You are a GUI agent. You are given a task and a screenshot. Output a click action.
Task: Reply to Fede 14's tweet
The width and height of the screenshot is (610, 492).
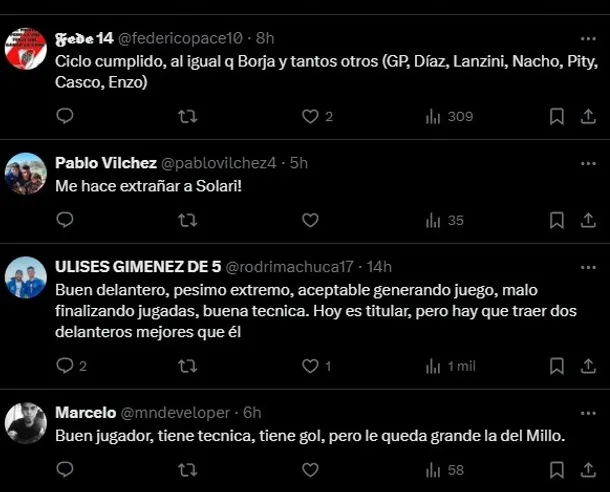point(65,117)
